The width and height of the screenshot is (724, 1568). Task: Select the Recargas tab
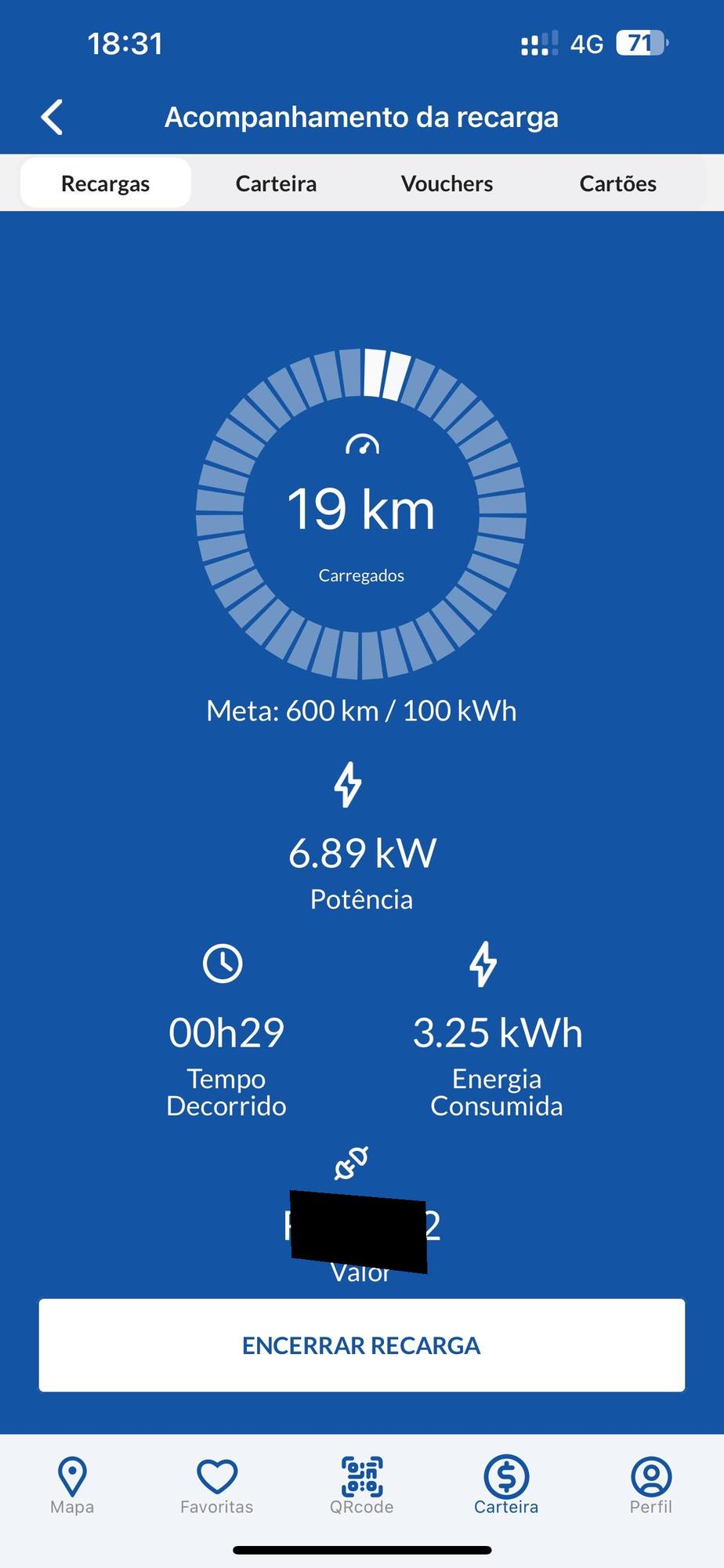click(106, 183)
